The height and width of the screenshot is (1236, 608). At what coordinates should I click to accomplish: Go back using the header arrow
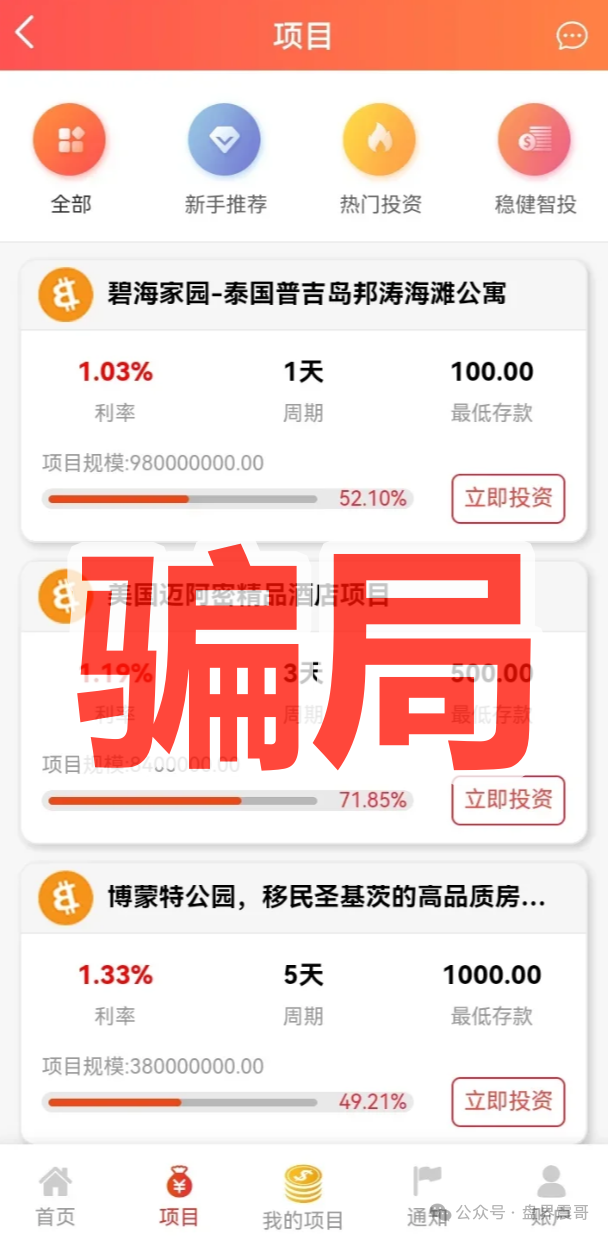(x=25, y=33)
